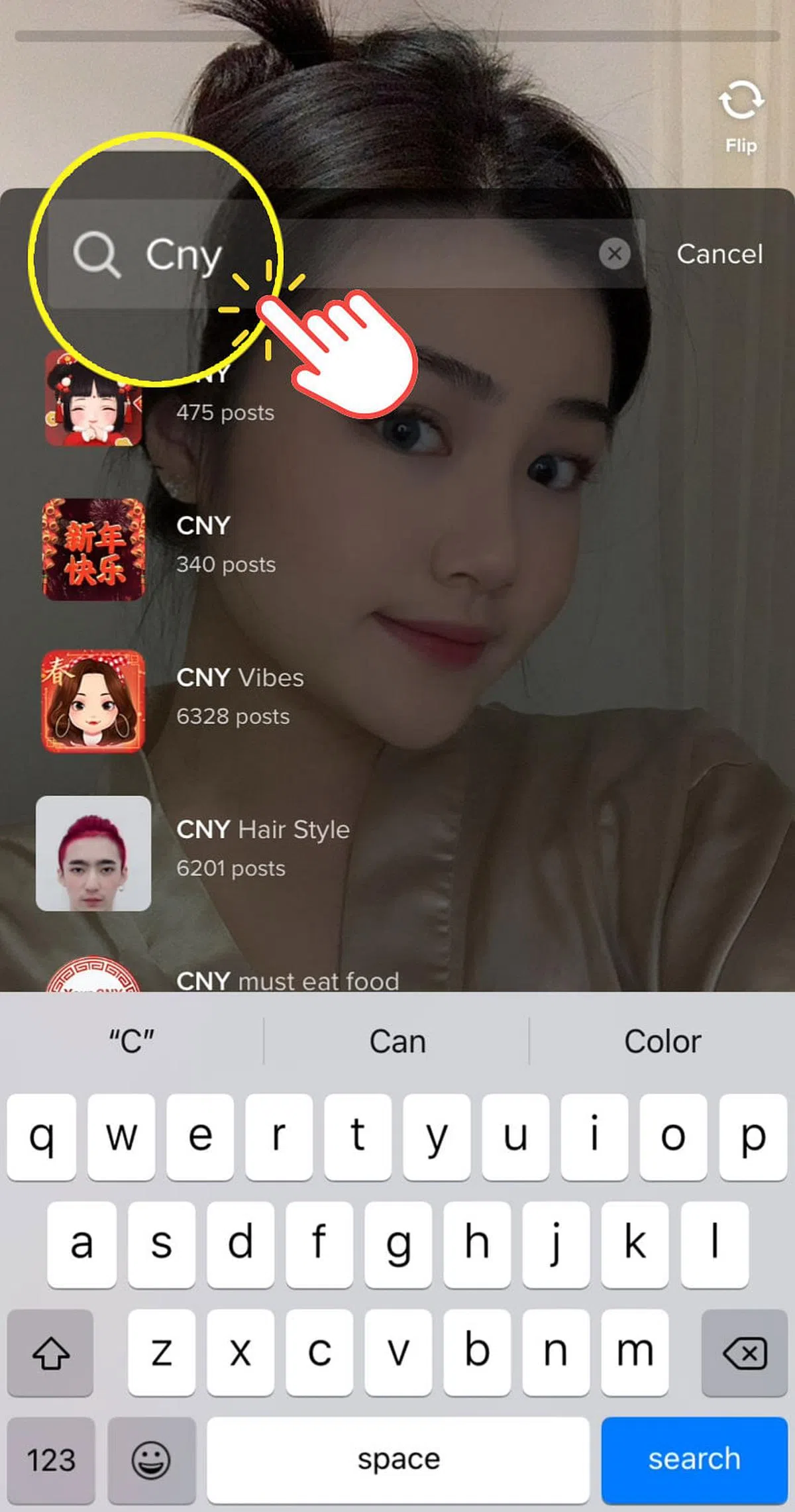The height and width of the screenshot is (1512, 795).
Task: Pick the "Can" keyboard suggestion
Action: pyautogui.click(x=397, y=1042)
